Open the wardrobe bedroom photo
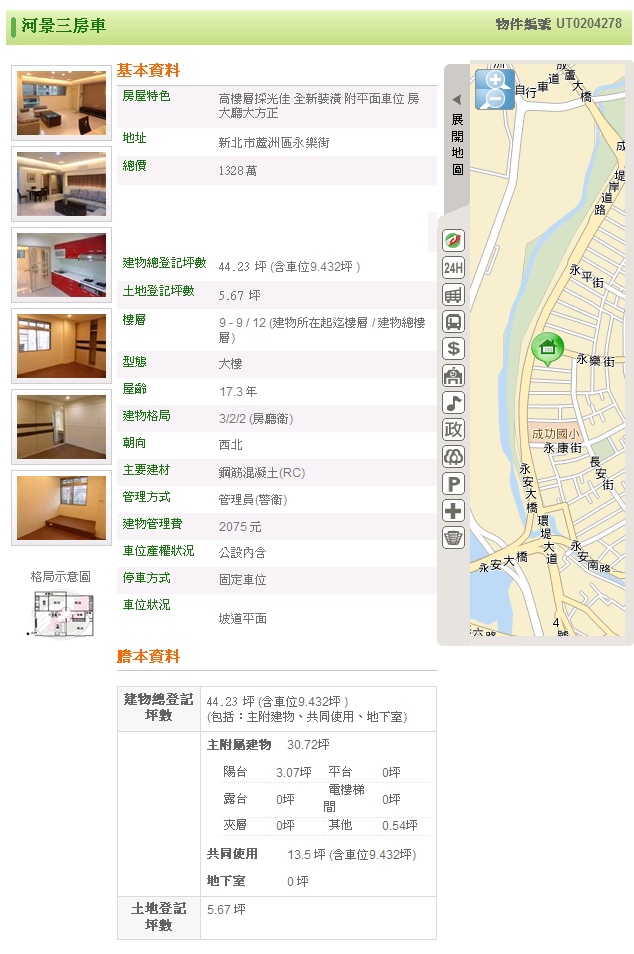This screenshot has height=954, width=634. [61, 427]
